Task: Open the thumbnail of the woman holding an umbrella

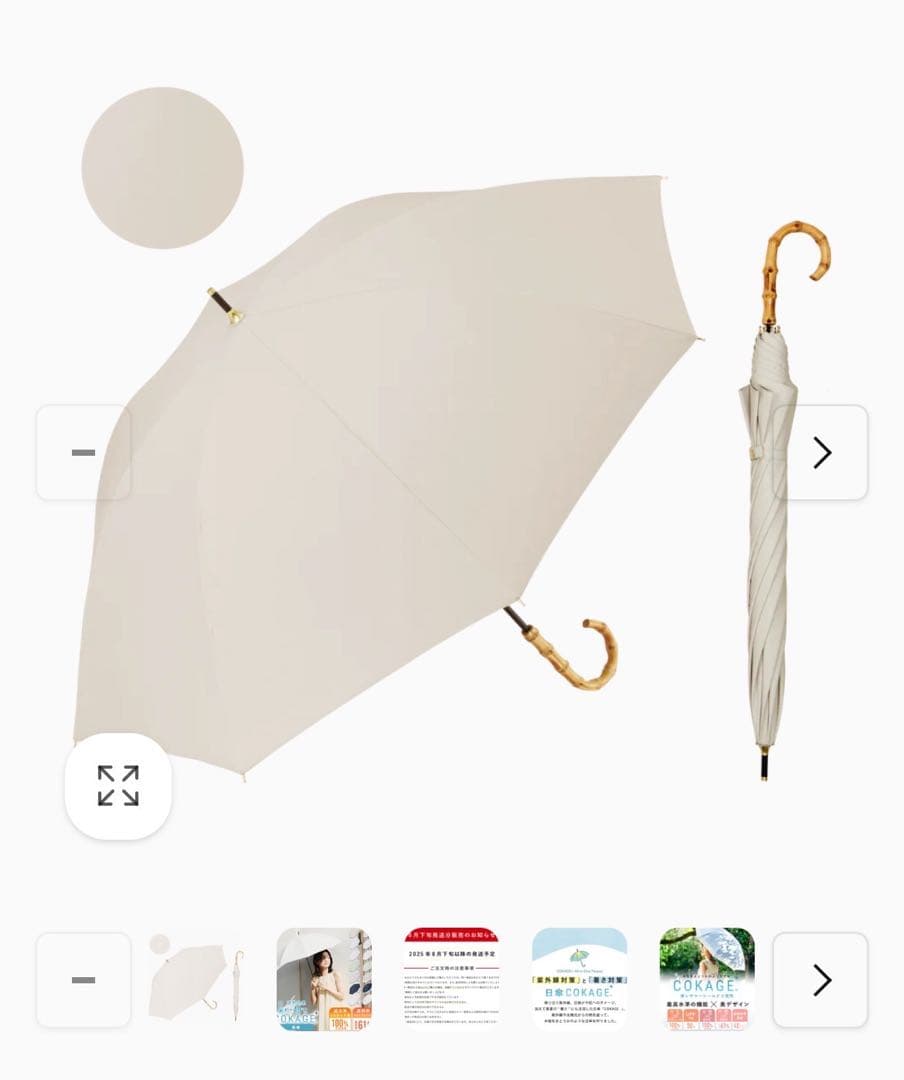Action: (x=323, y=979)
